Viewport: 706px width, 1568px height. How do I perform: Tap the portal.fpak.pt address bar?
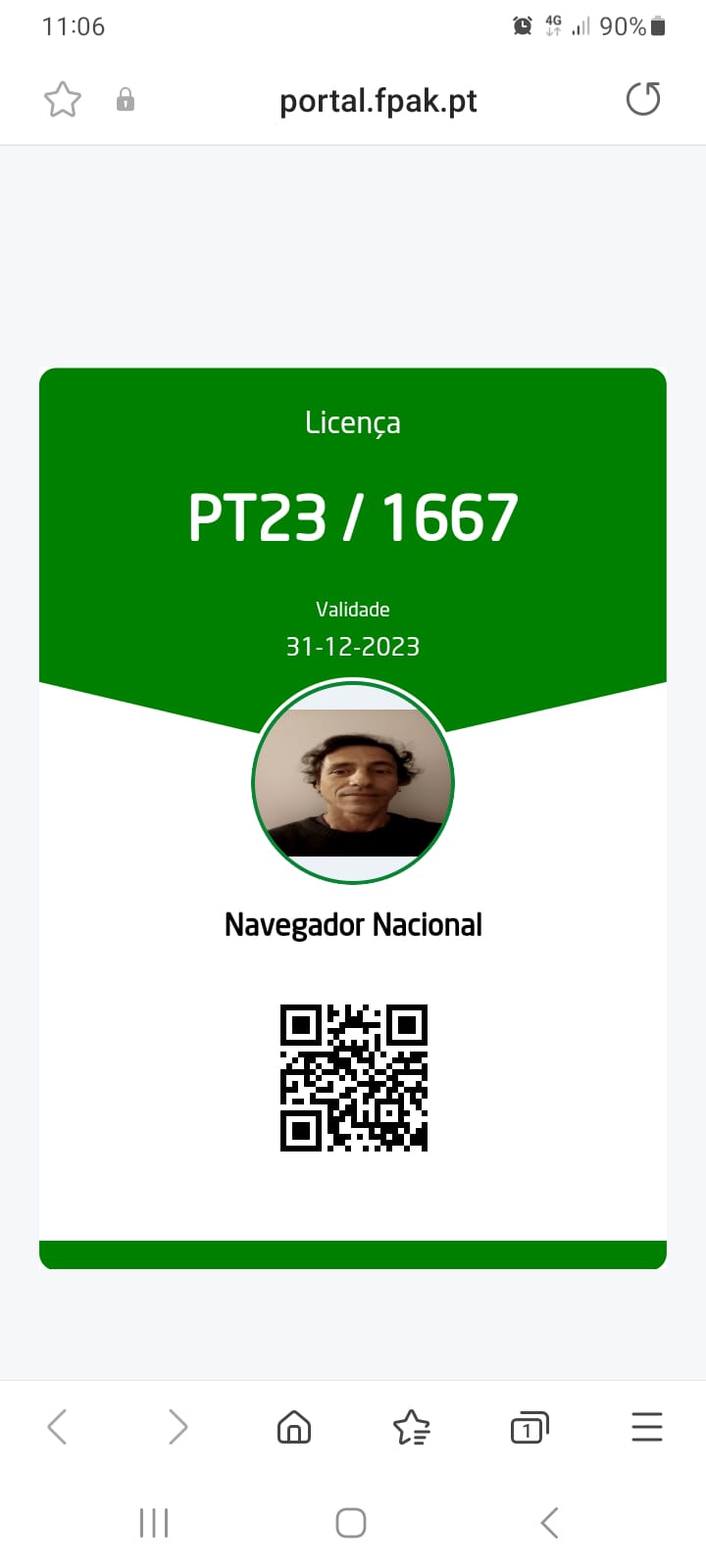(x=378, y=101)
